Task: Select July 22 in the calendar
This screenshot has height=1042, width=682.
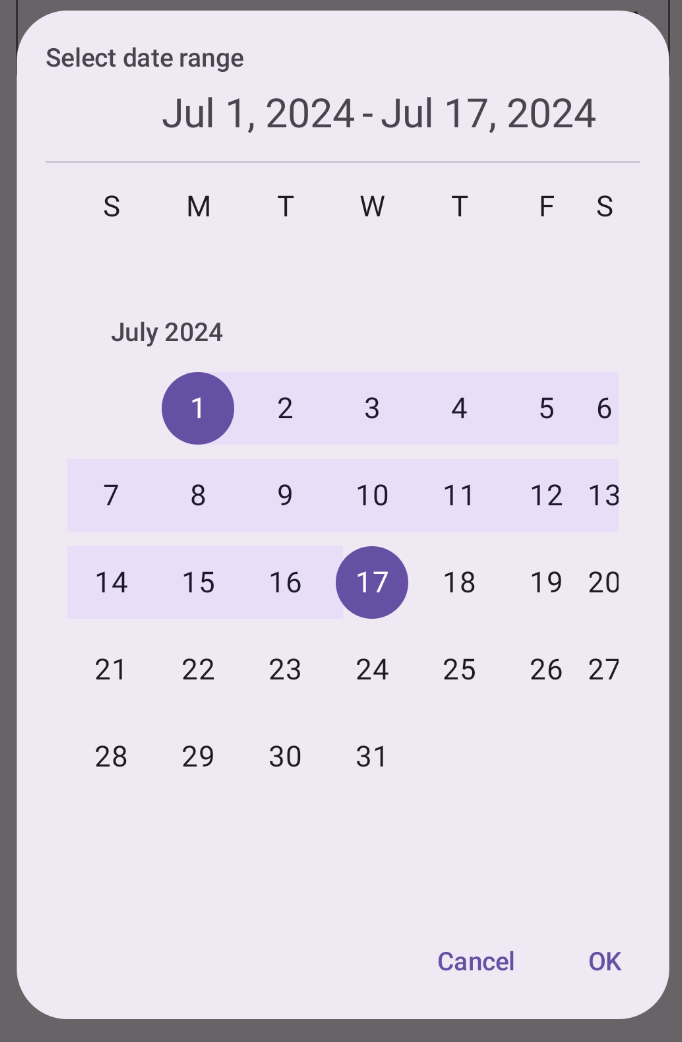Action: [198, 669]
